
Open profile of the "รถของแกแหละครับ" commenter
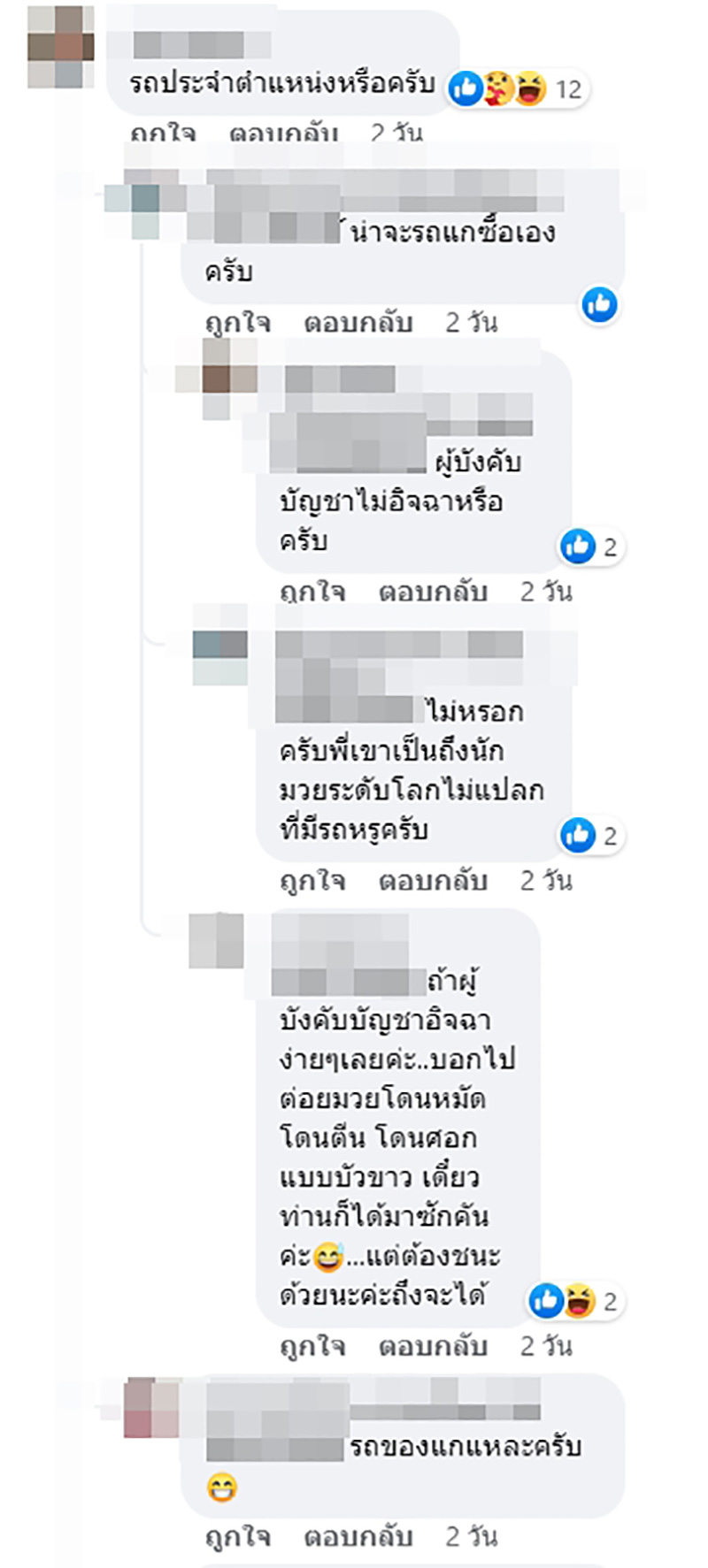pyautogui.click(x=152, y=1408)
